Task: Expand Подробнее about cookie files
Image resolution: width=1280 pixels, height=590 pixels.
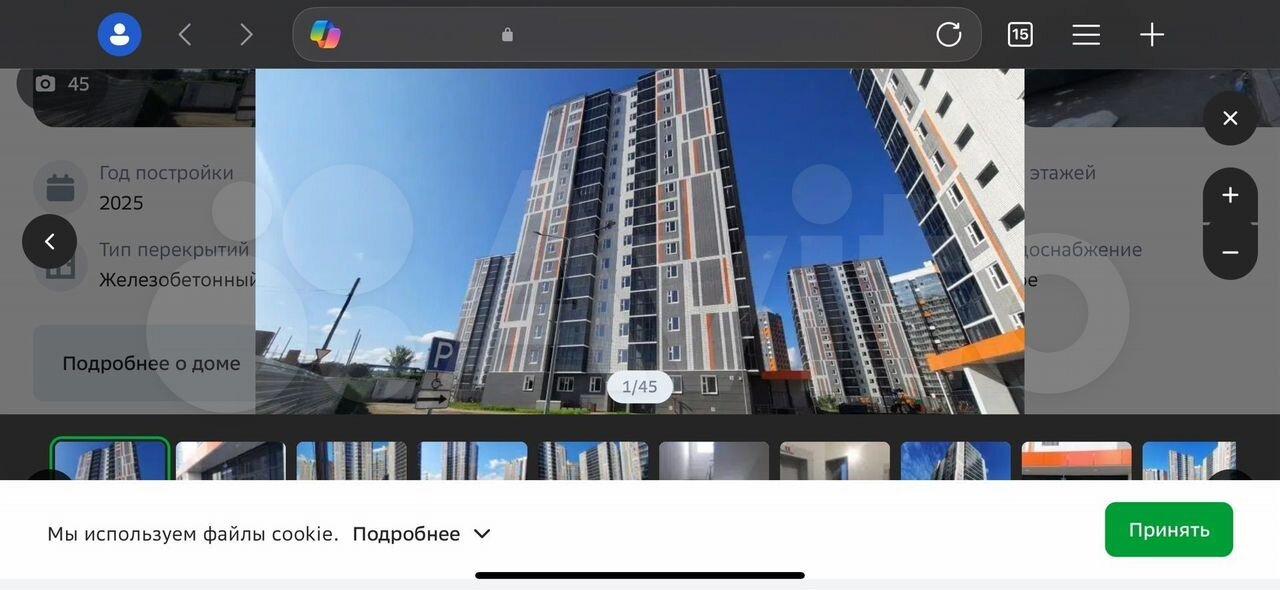Action: pyautogui.click(x=421, y=534)
